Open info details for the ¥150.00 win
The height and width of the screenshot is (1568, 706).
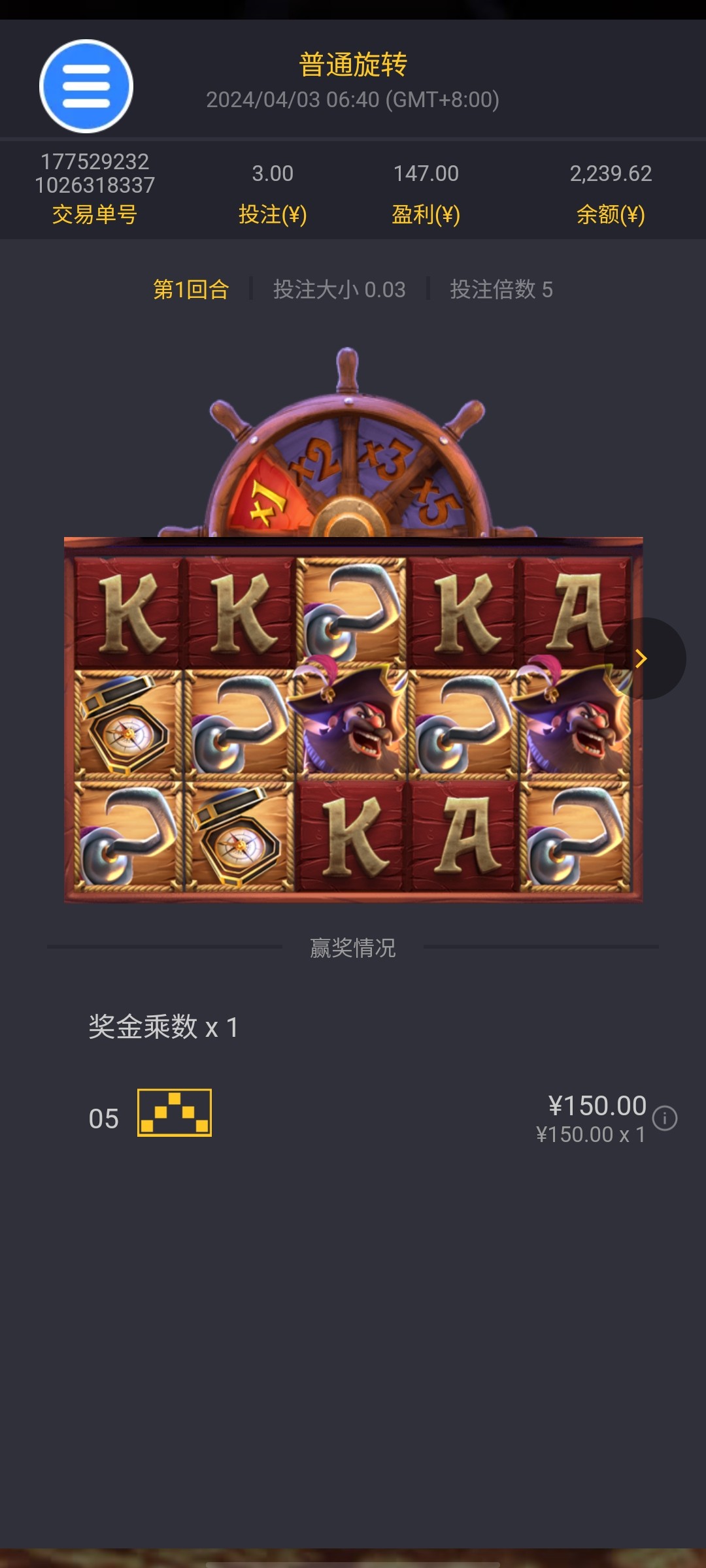[665, 1118]
